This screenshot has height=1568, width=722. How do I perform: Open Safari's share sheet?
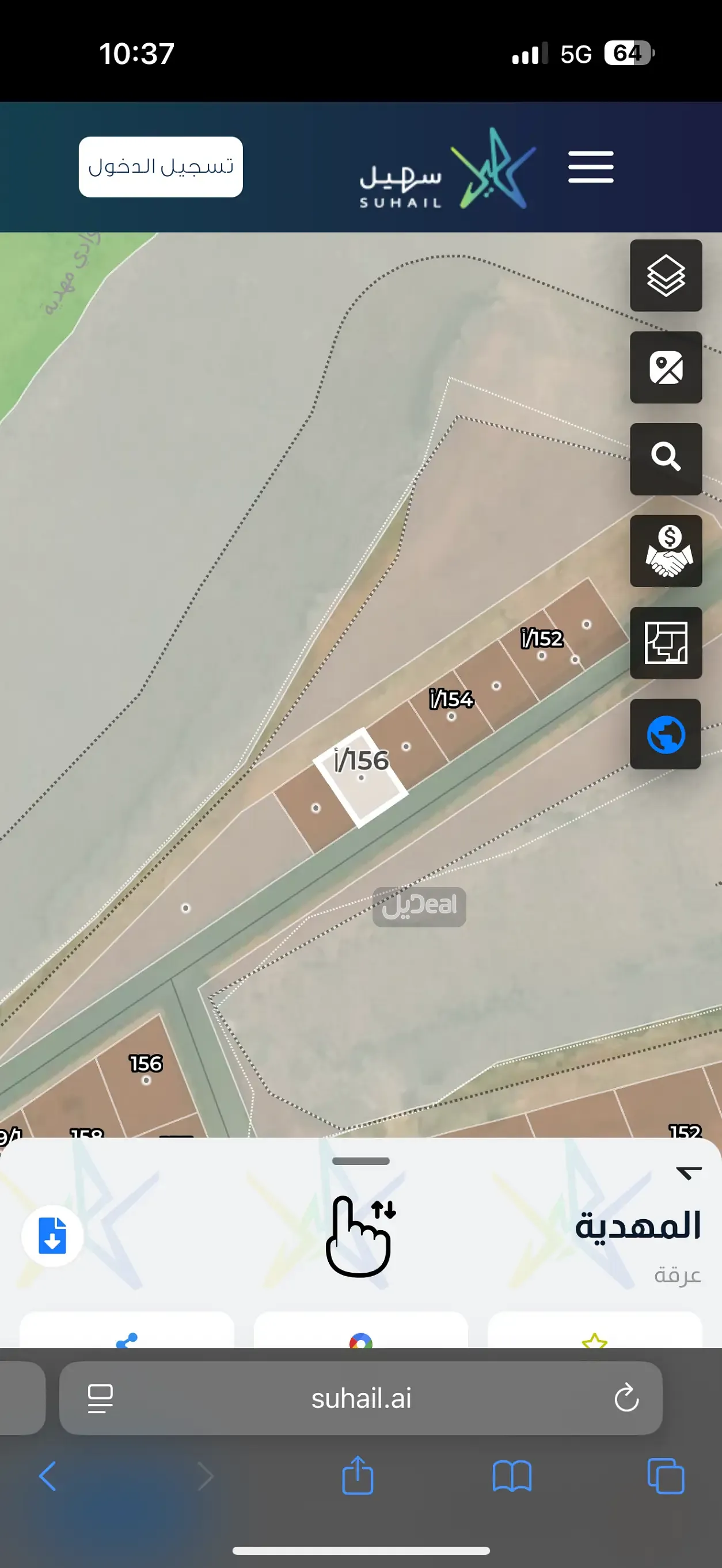click(358, 1476)
